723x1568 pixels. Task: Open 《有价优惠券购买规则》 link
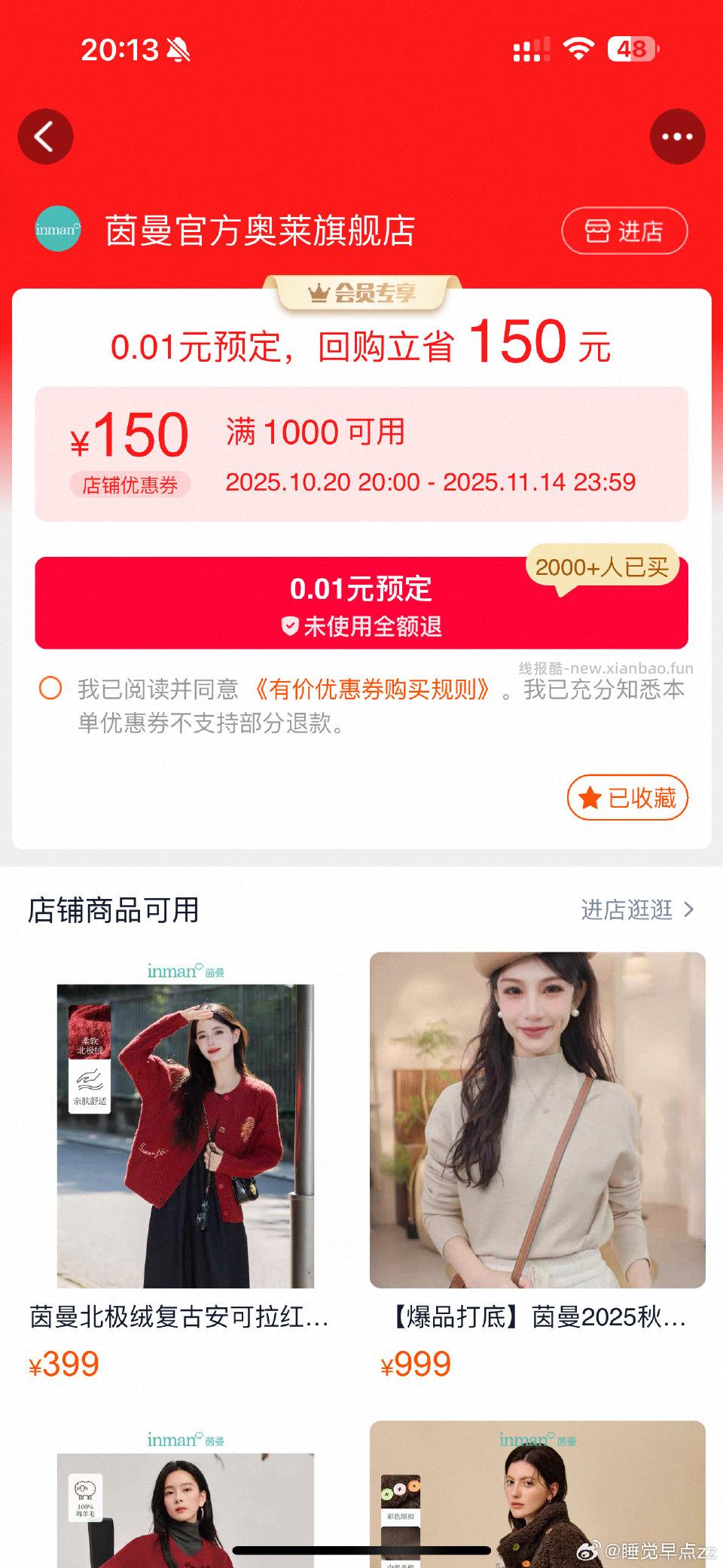371,689
